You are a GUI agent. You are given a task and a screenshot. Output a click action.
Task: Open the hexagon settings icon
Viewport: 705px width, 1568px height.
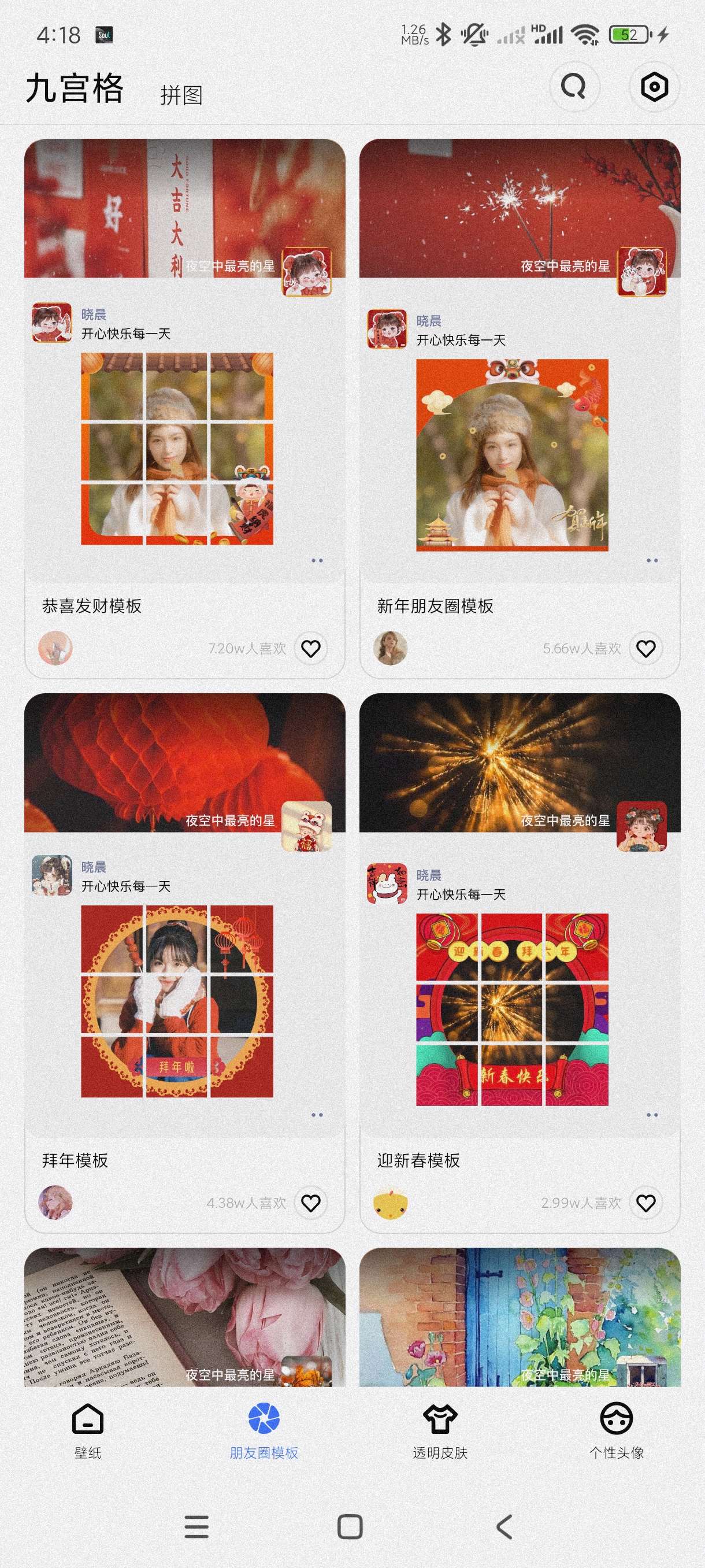(x=654, y=87)
